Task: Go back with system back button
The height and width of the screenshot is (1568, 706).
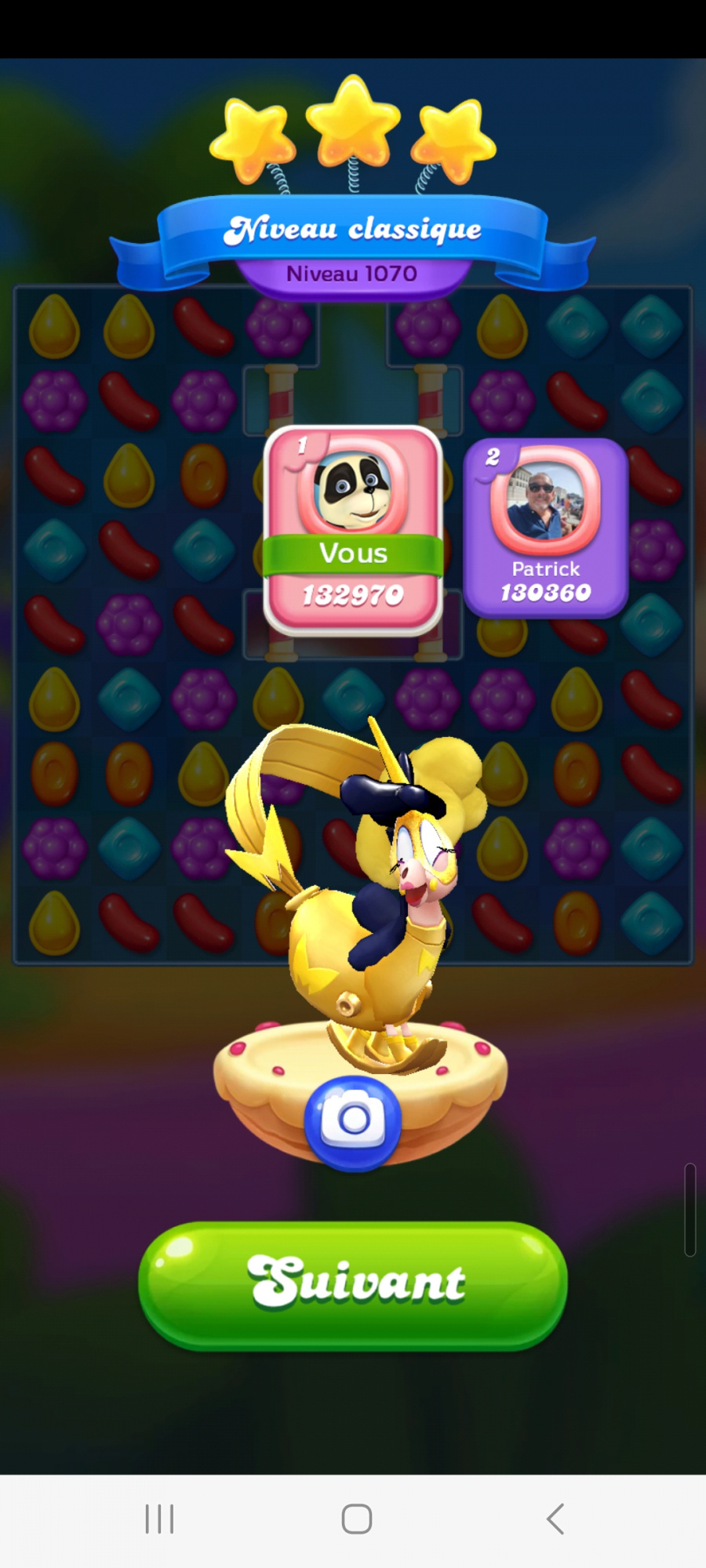Action: tap(555, 1519)
